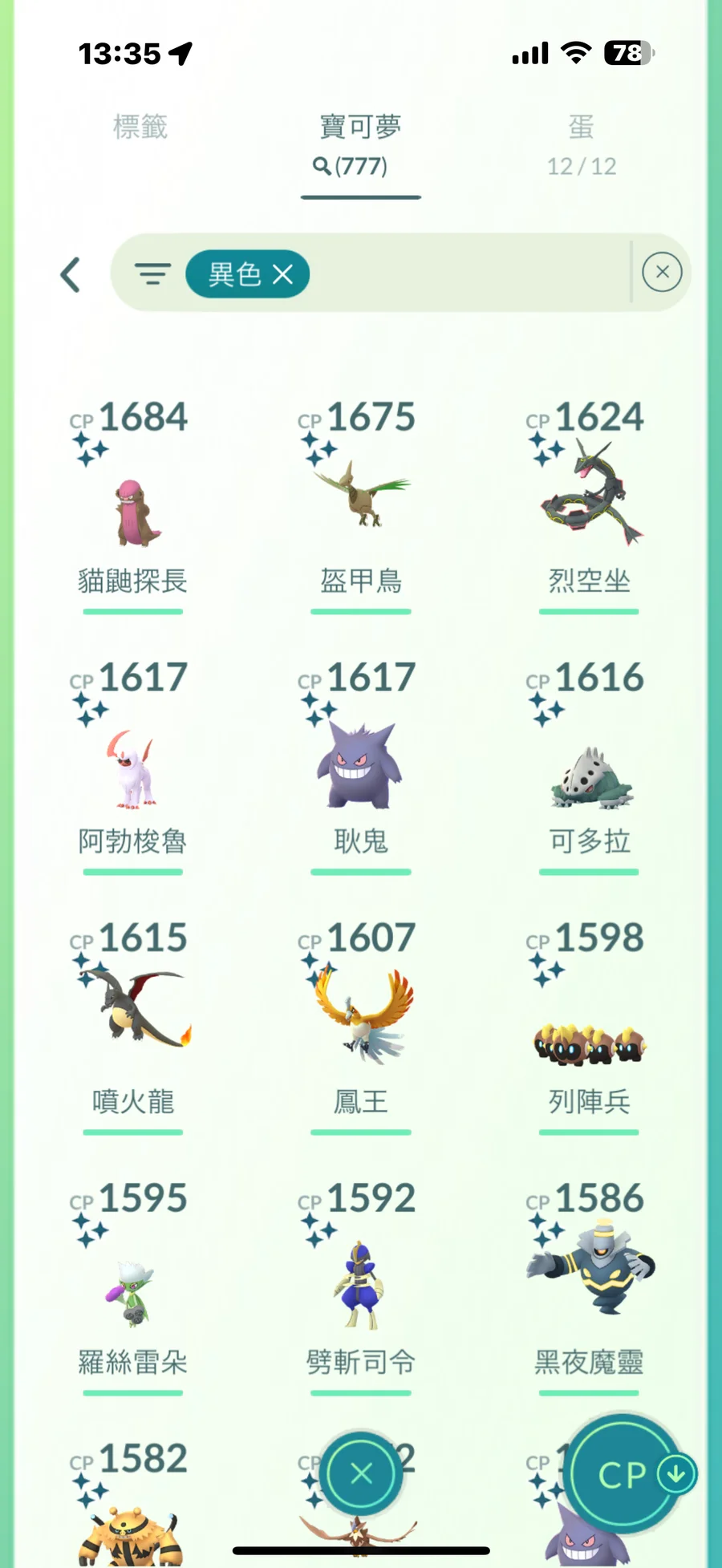This screenshot has width=722, height=1568.
Task: Close the list with the round X button
Action: point(361,1473)
